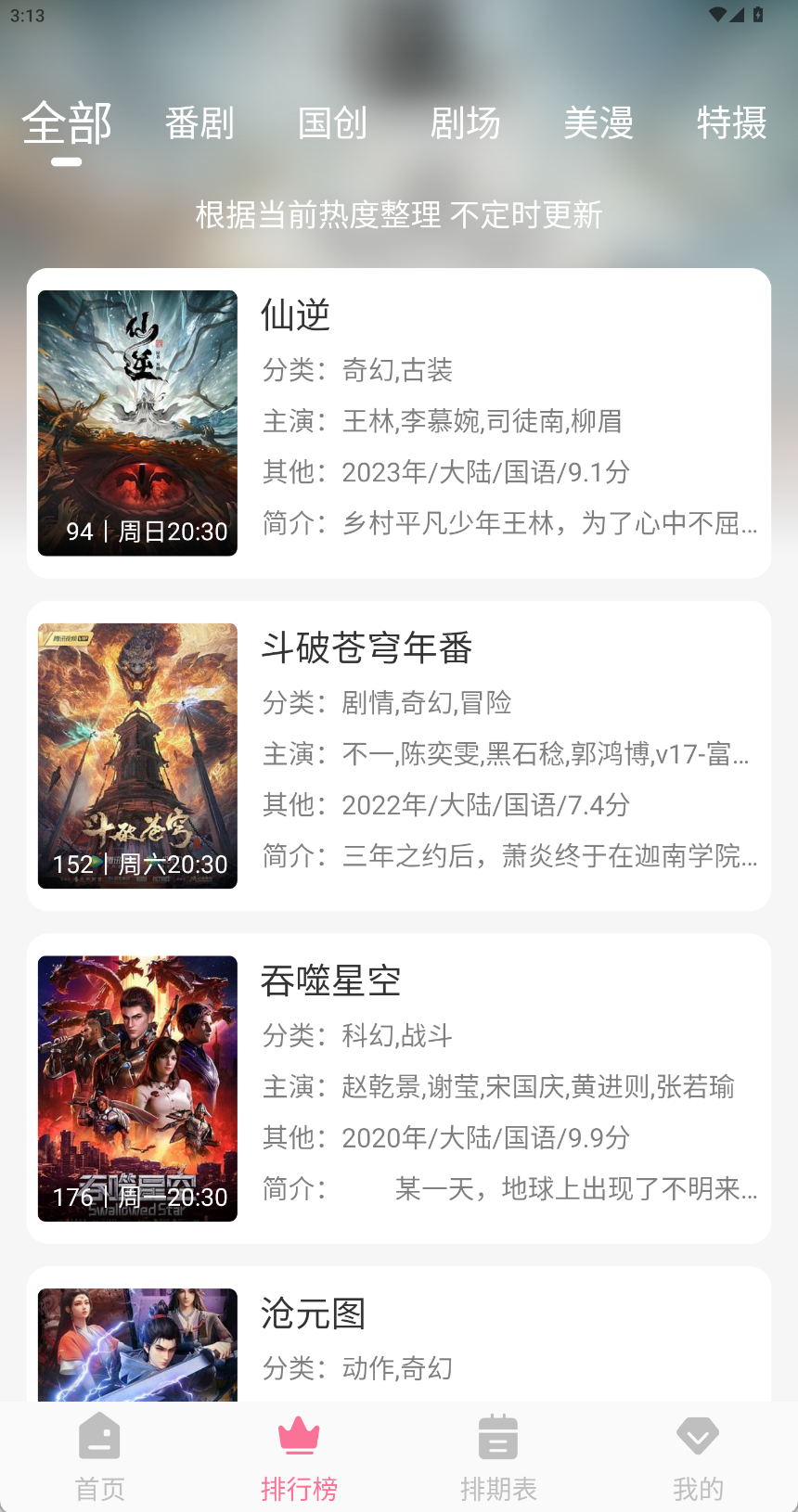Tap the home icon in bottom navigation
This screenshot has height=1512, width=798.
click(99, 1434)
